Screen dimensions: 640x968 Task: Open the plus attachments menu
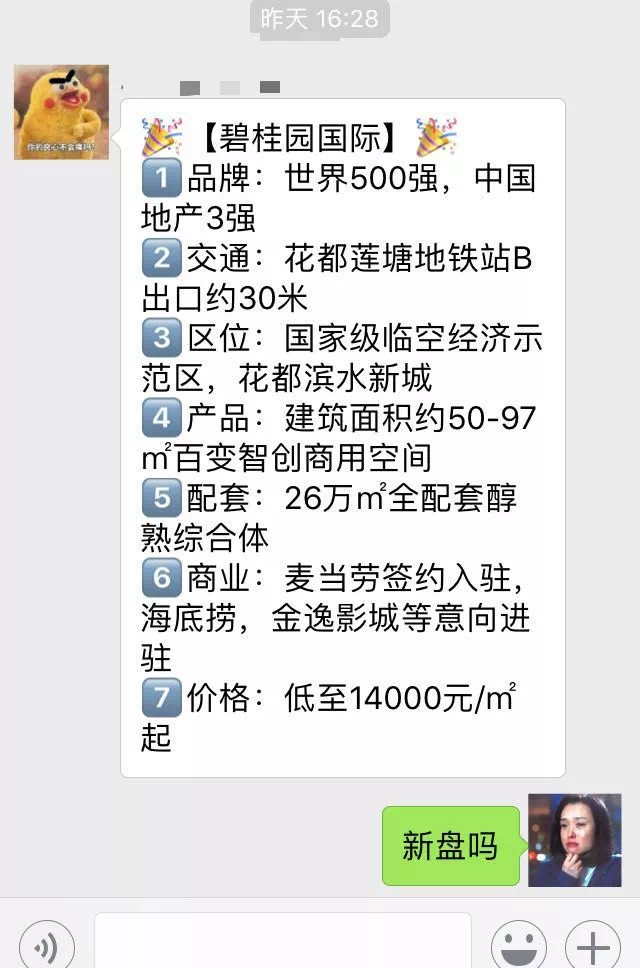pos(593,945)
